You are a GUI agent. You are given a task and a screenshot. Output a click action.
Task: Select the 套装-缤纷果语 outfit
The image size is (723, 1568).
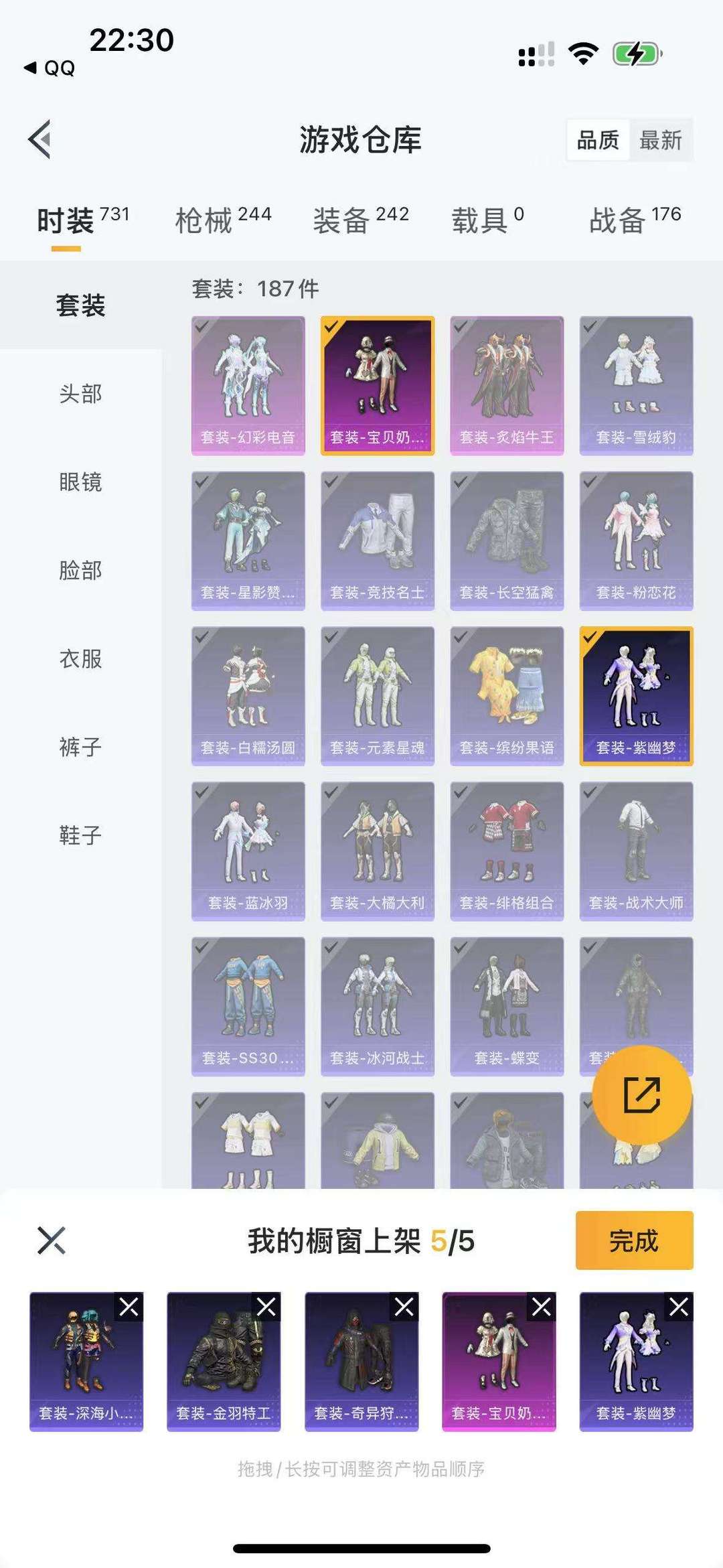click(507, 696)
